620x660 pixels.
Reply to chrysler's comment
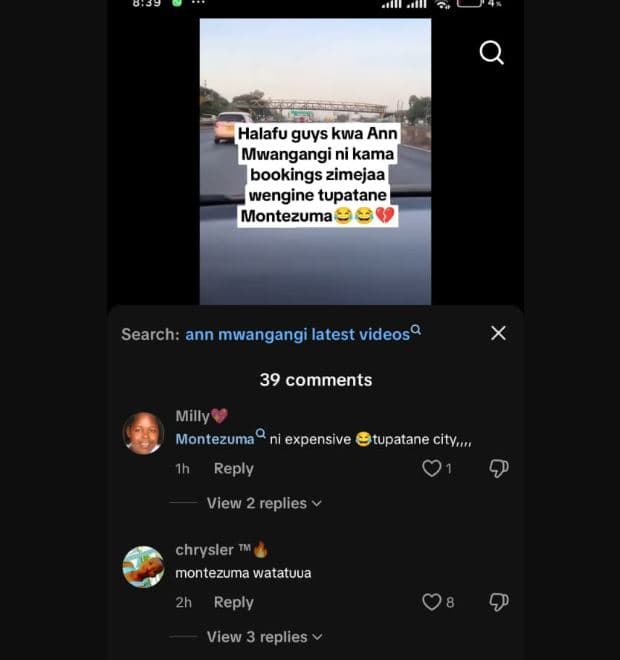[233, 602]
